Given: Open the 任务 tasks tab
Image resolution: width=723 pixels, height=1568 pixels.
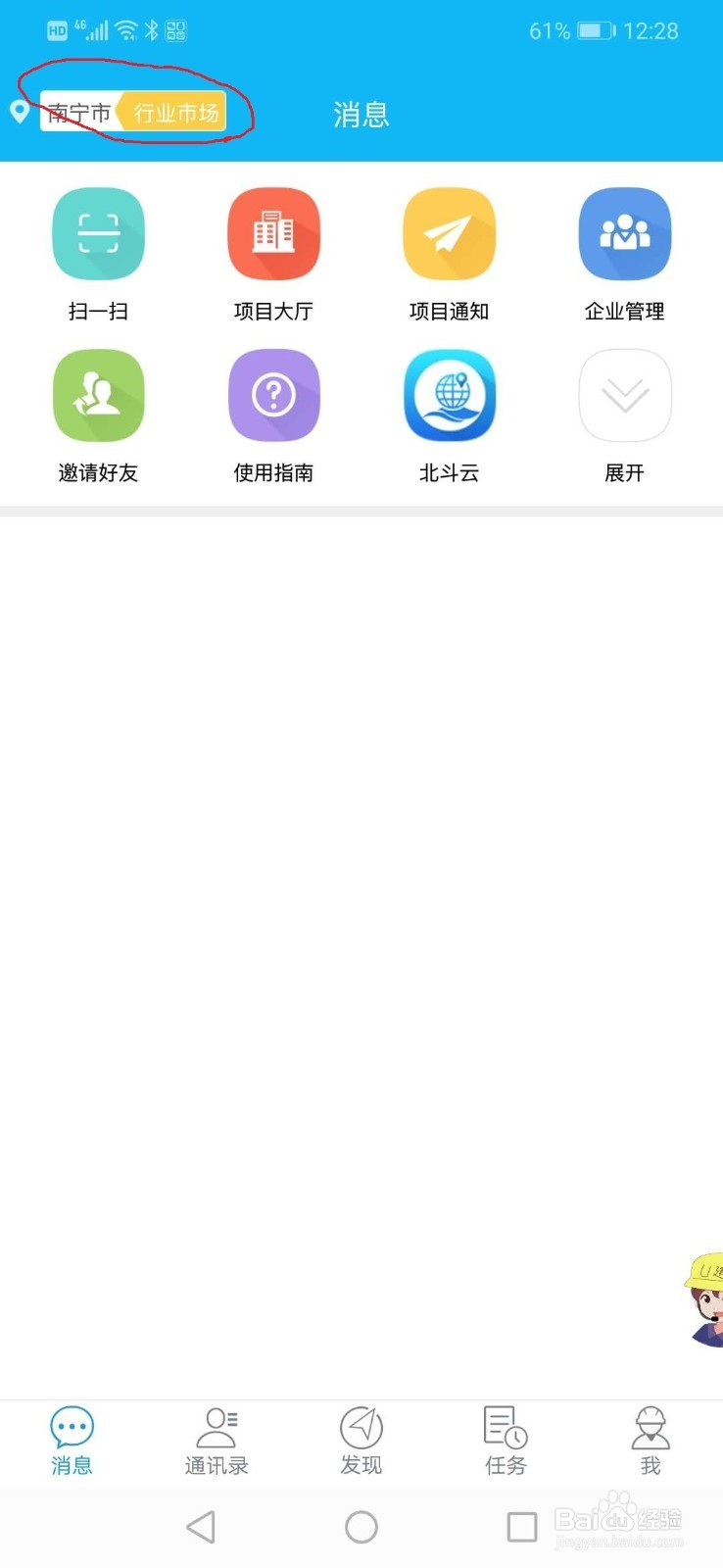Looking at the screenshot, I should [x=506, y=1441].
